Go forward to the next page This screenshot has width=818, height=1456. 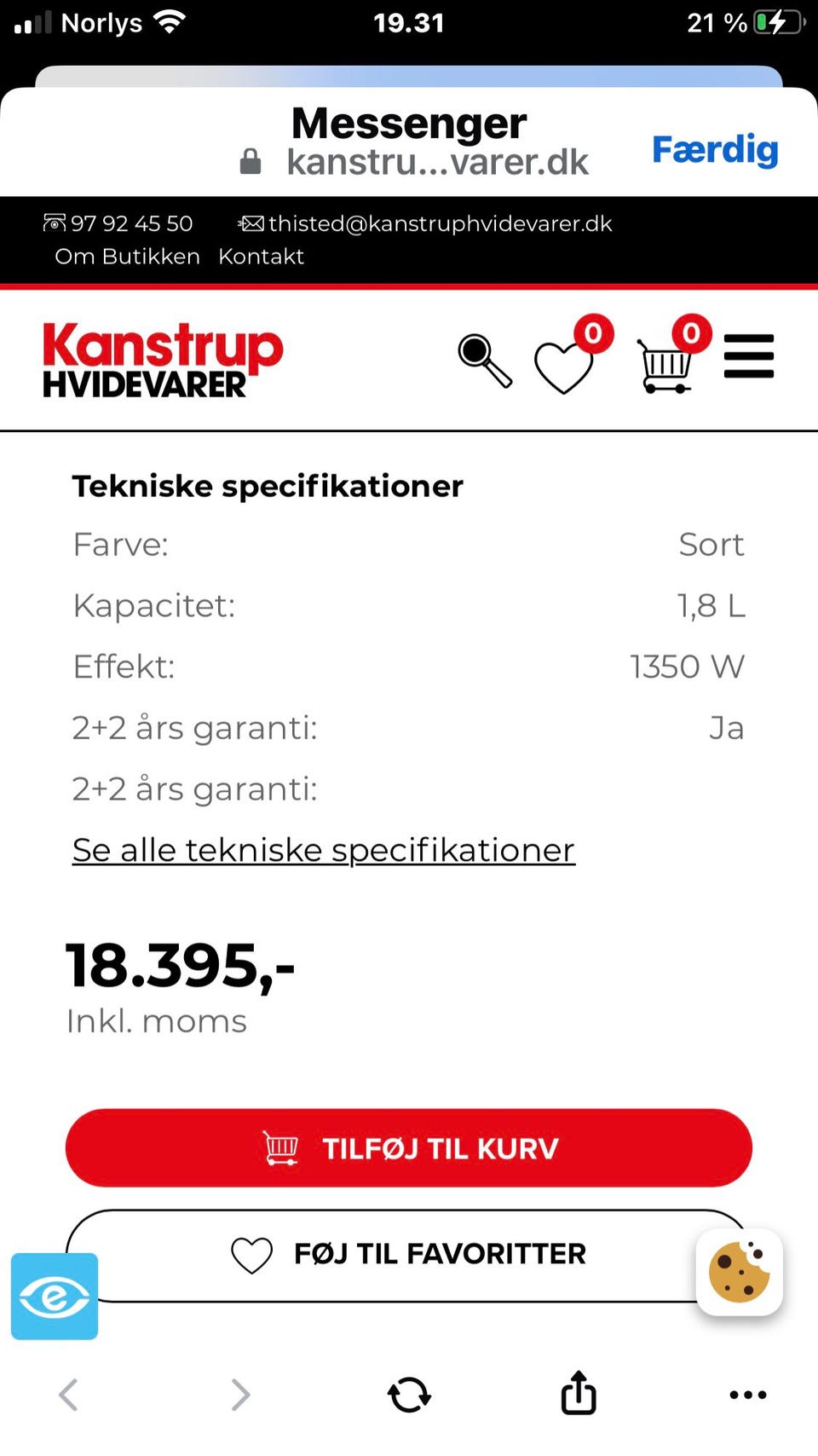(240, 1395)
